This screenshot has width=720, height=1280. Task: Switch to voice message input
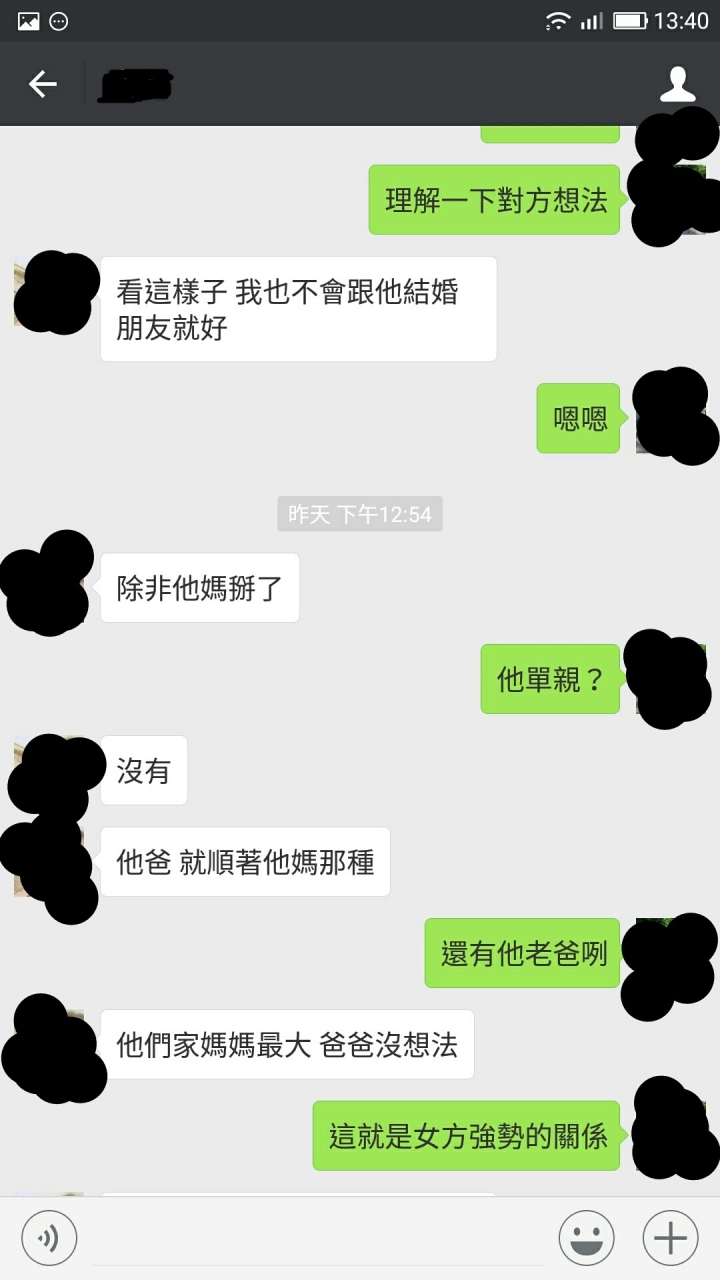[x=48, y=1239]
